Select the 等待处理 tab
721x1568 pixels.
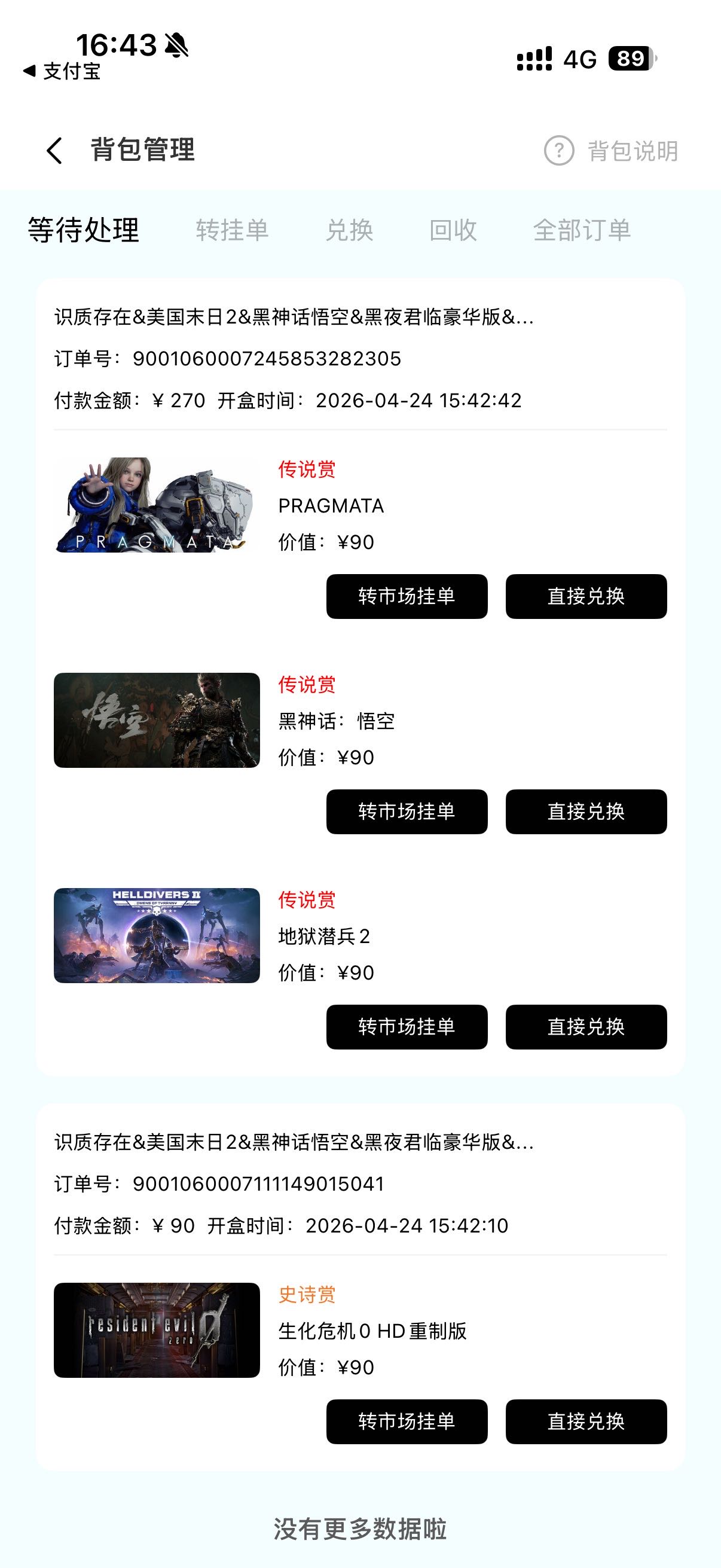pyautogui.click(x=83, y=230)
